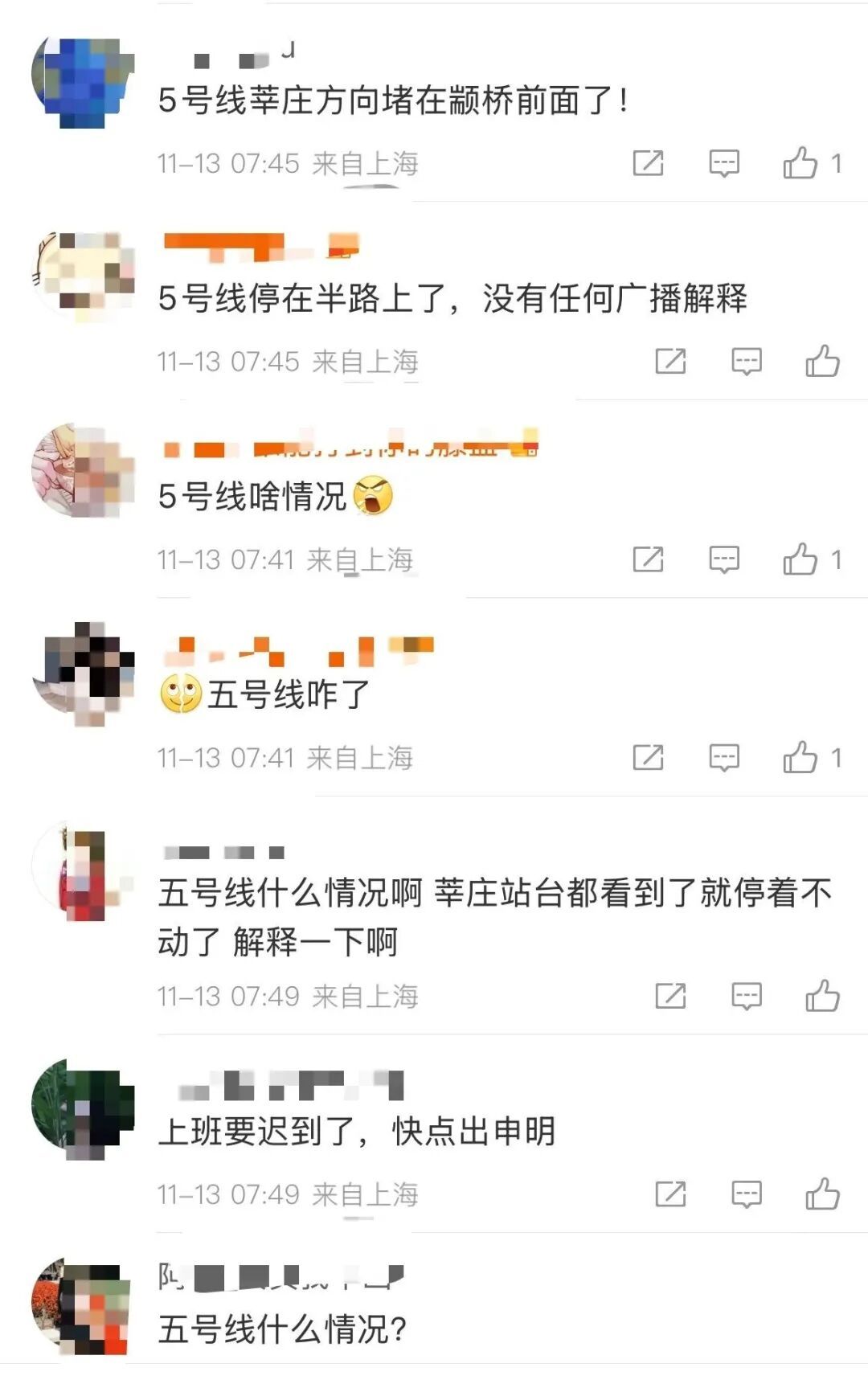Reply to the 5号线啥情况 comment
Viewport: 868px width, 1384px height.
[x=724, y=559]
